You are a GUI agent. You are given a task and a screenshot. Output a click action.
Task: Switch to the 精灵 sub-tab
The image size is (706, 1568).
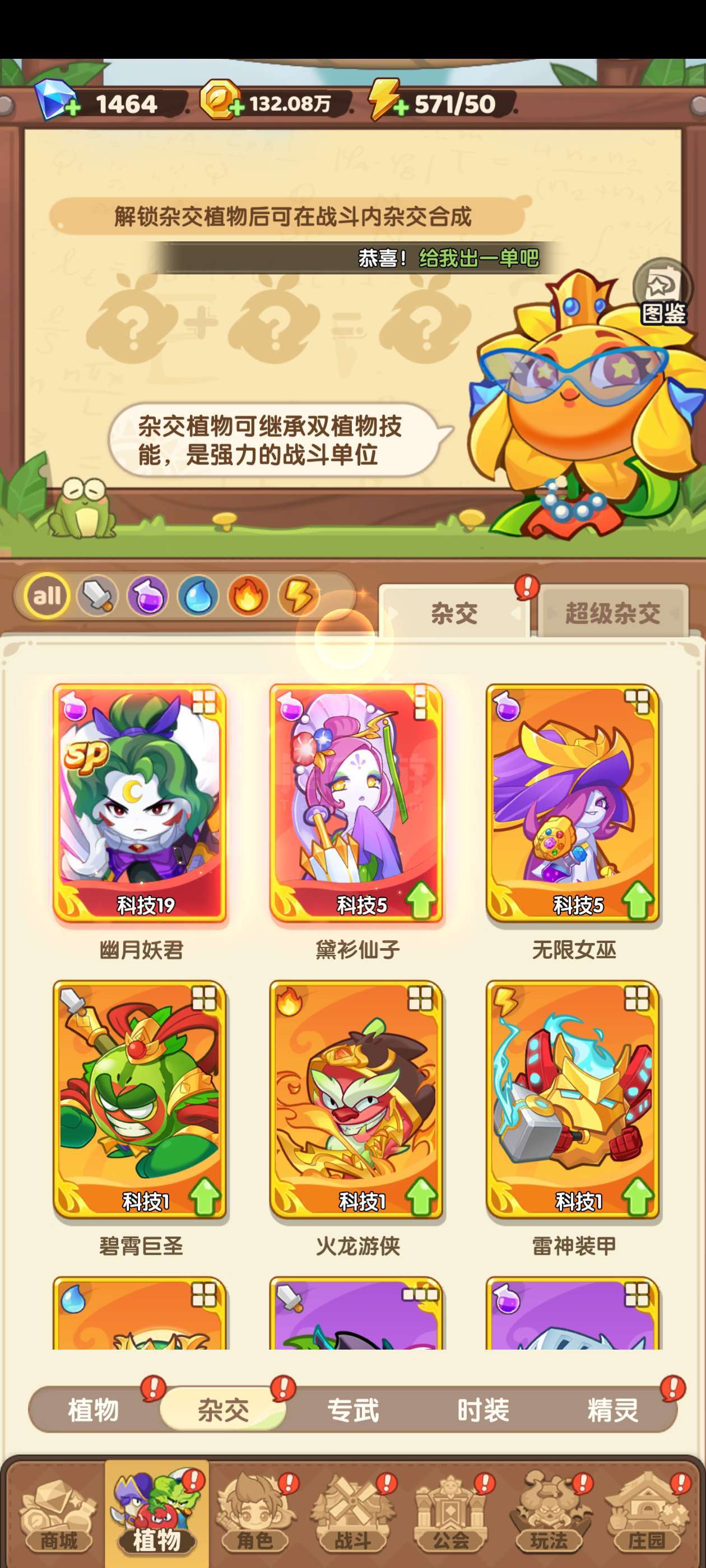(613, 1410)
